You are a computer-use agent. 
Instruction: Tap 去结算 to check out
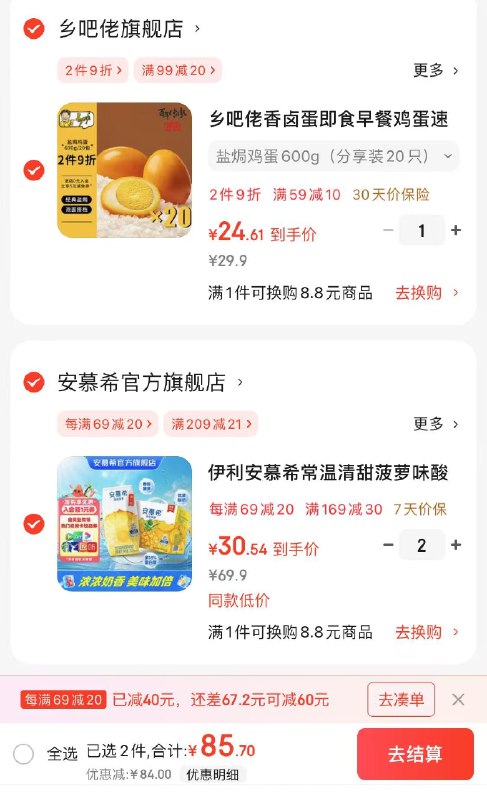pyautogui.click(x=415, y=754)
